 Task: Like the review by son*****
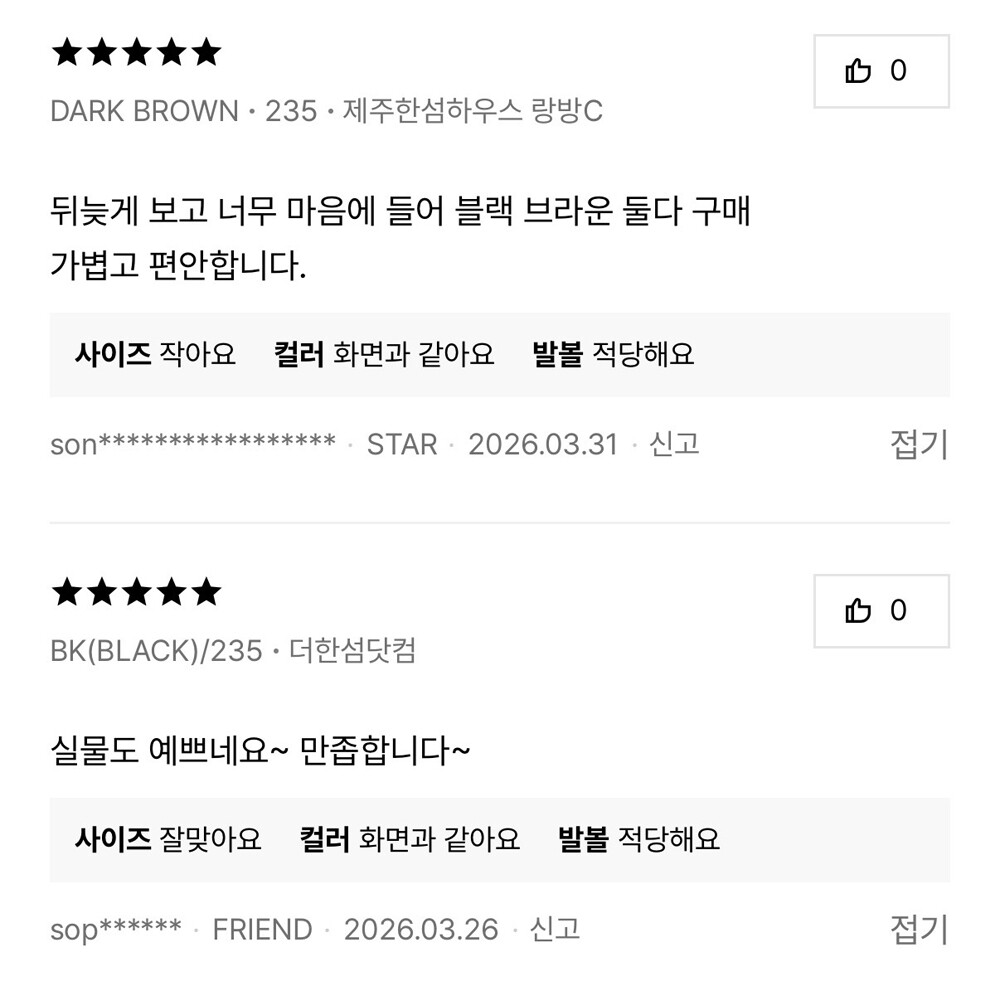point(881,71)
